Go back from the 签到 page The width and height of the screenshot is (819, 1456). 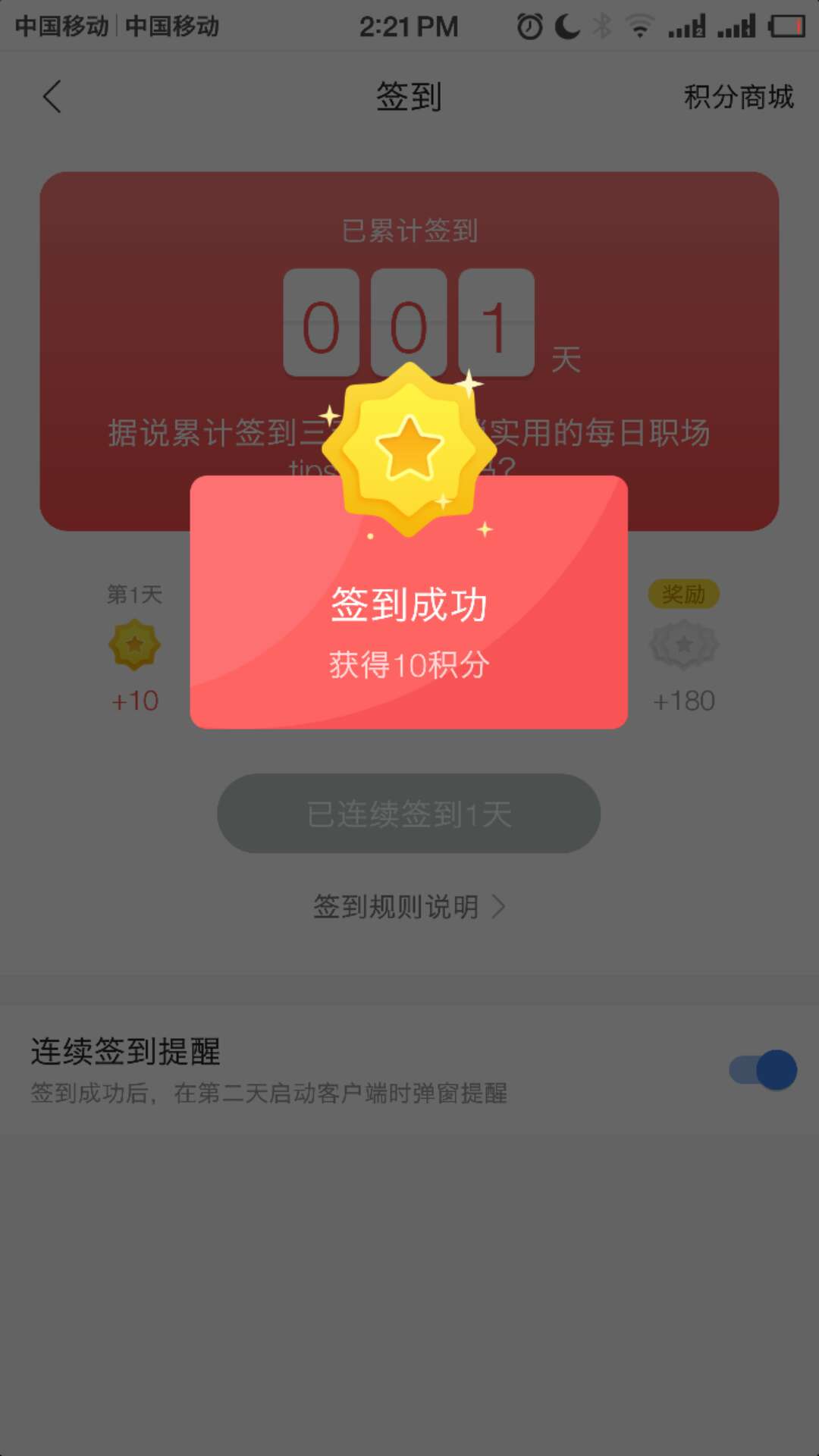pos(52,97)
